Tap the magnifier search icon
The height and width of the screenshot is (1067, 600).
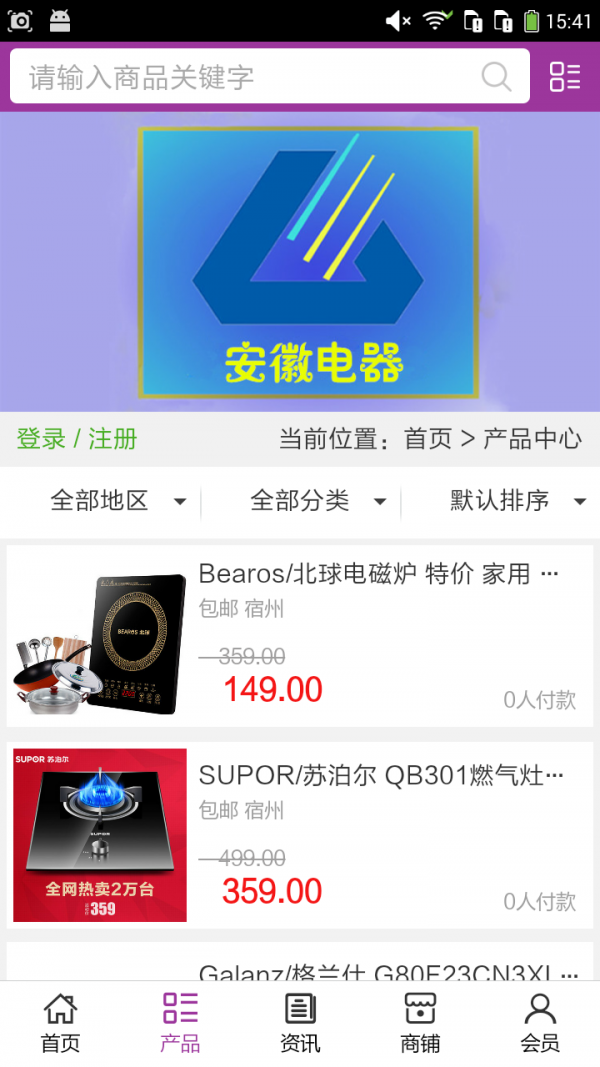click(496, 77)
